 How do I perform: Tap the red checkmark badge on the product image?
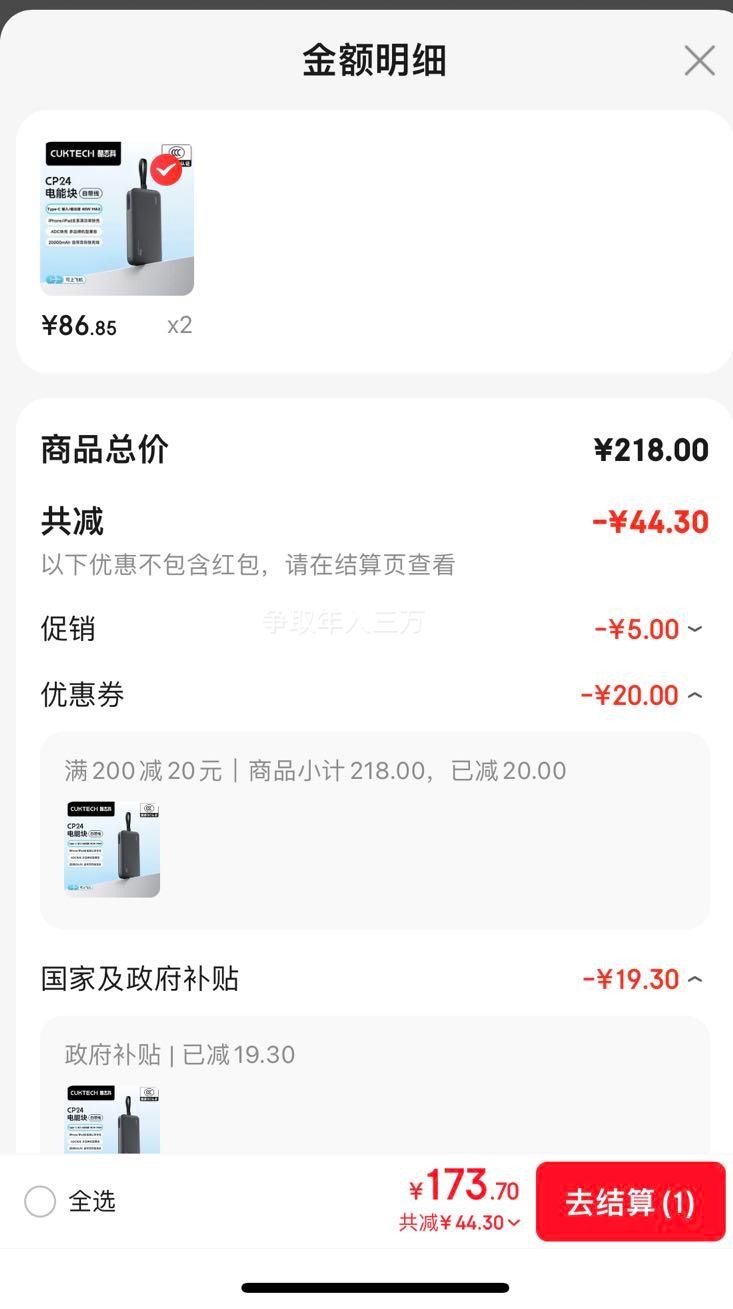point(165,169)
